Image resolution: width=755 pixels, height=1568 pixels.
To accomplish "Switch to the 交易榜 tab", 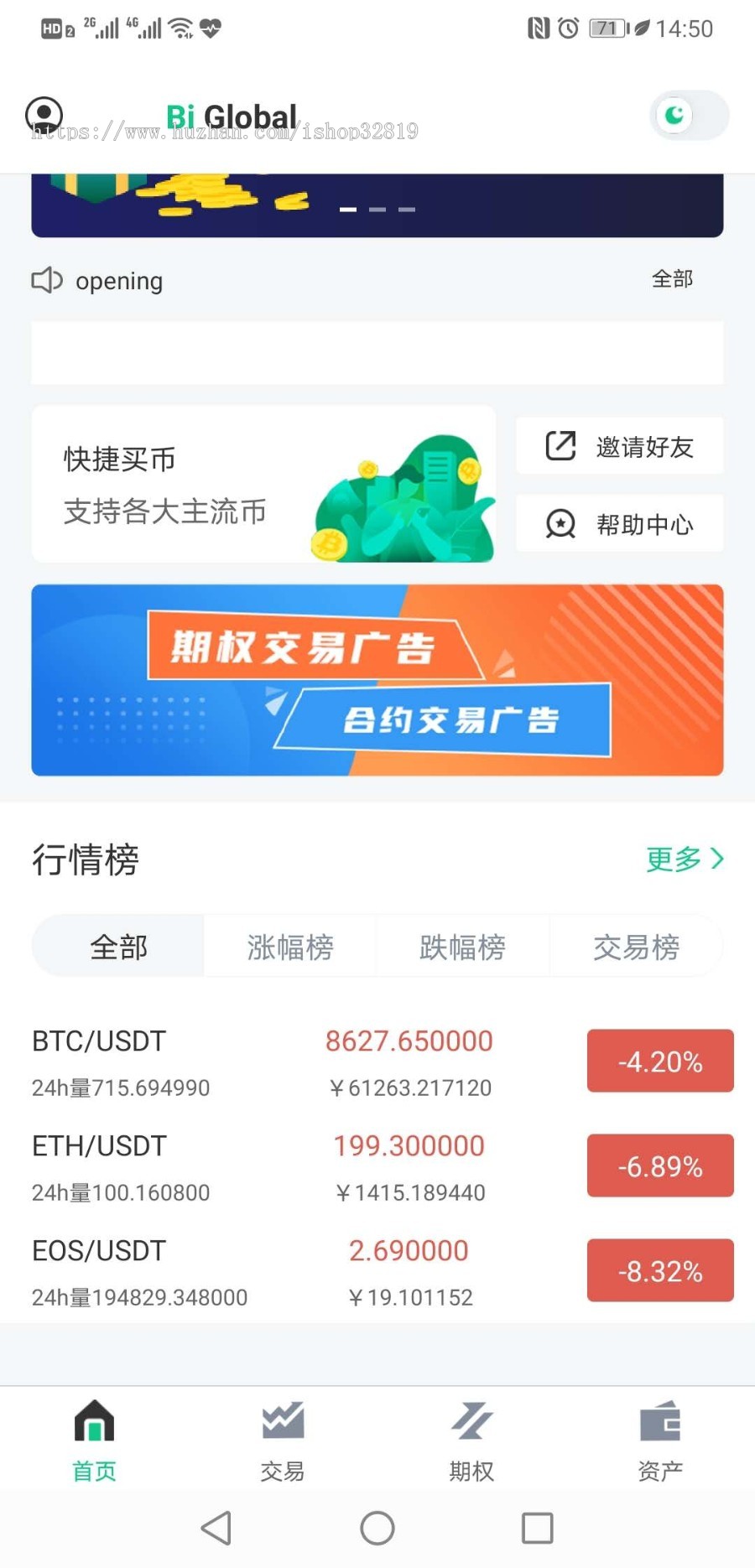I will click(635, 947).
